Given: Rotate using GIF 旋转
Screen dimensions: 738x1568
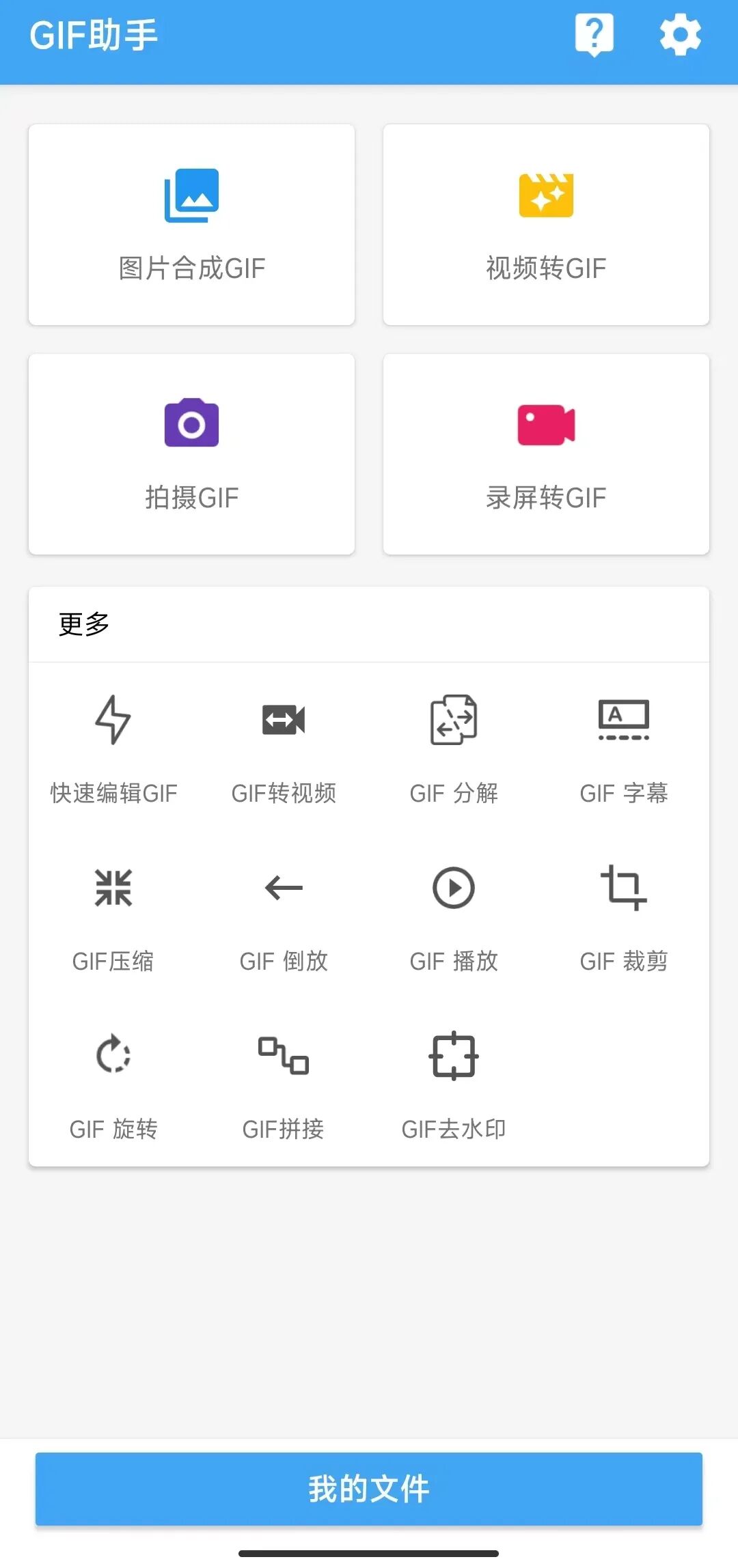Looking at the screenshot, I should (113, 1084).
